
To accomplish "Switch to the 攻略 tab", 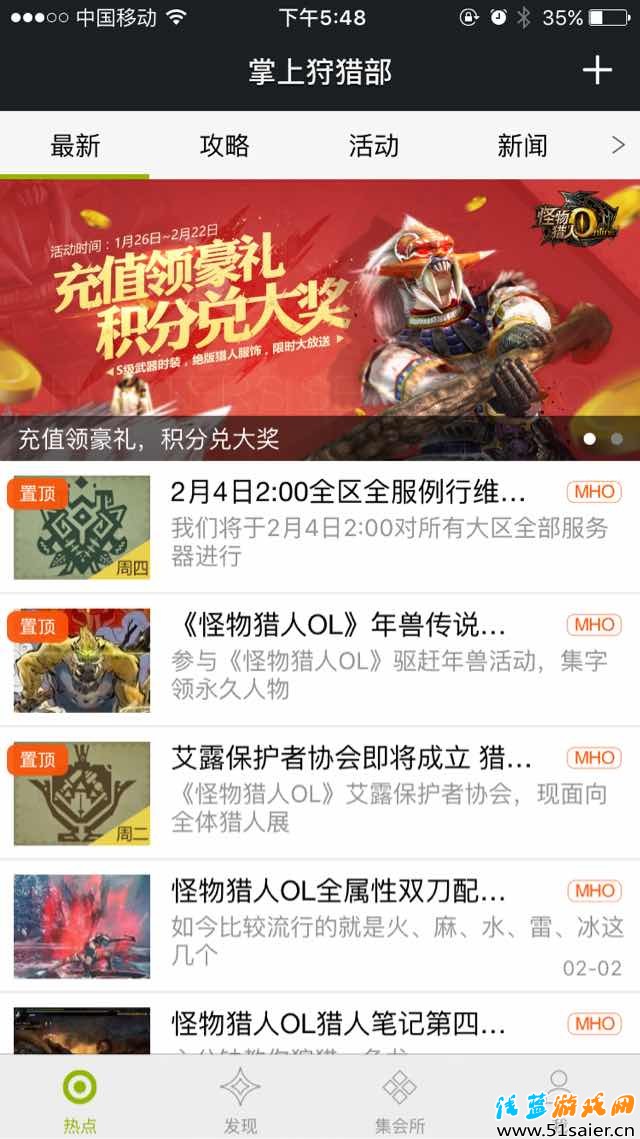I will (x=224, y=146).
